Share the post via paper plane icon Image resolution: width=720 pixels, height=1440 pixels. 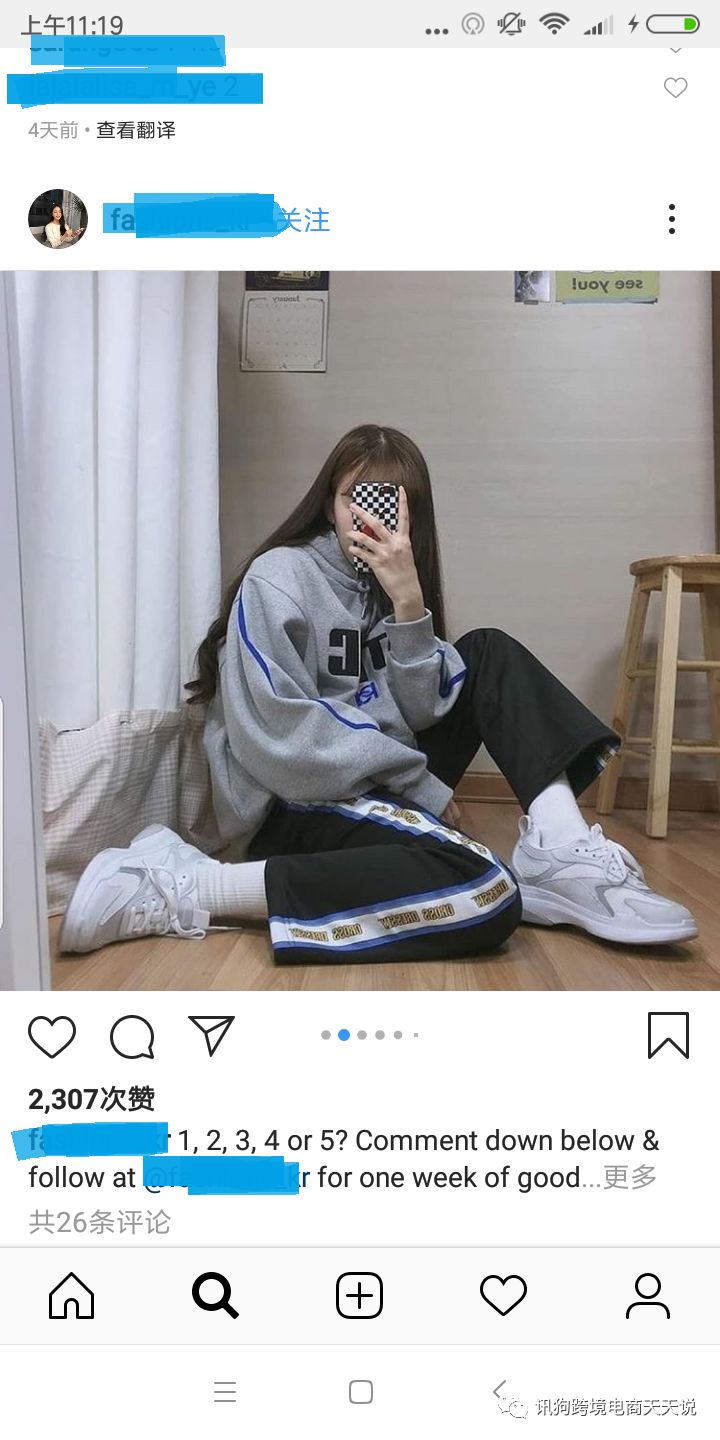click(211, 1036)
